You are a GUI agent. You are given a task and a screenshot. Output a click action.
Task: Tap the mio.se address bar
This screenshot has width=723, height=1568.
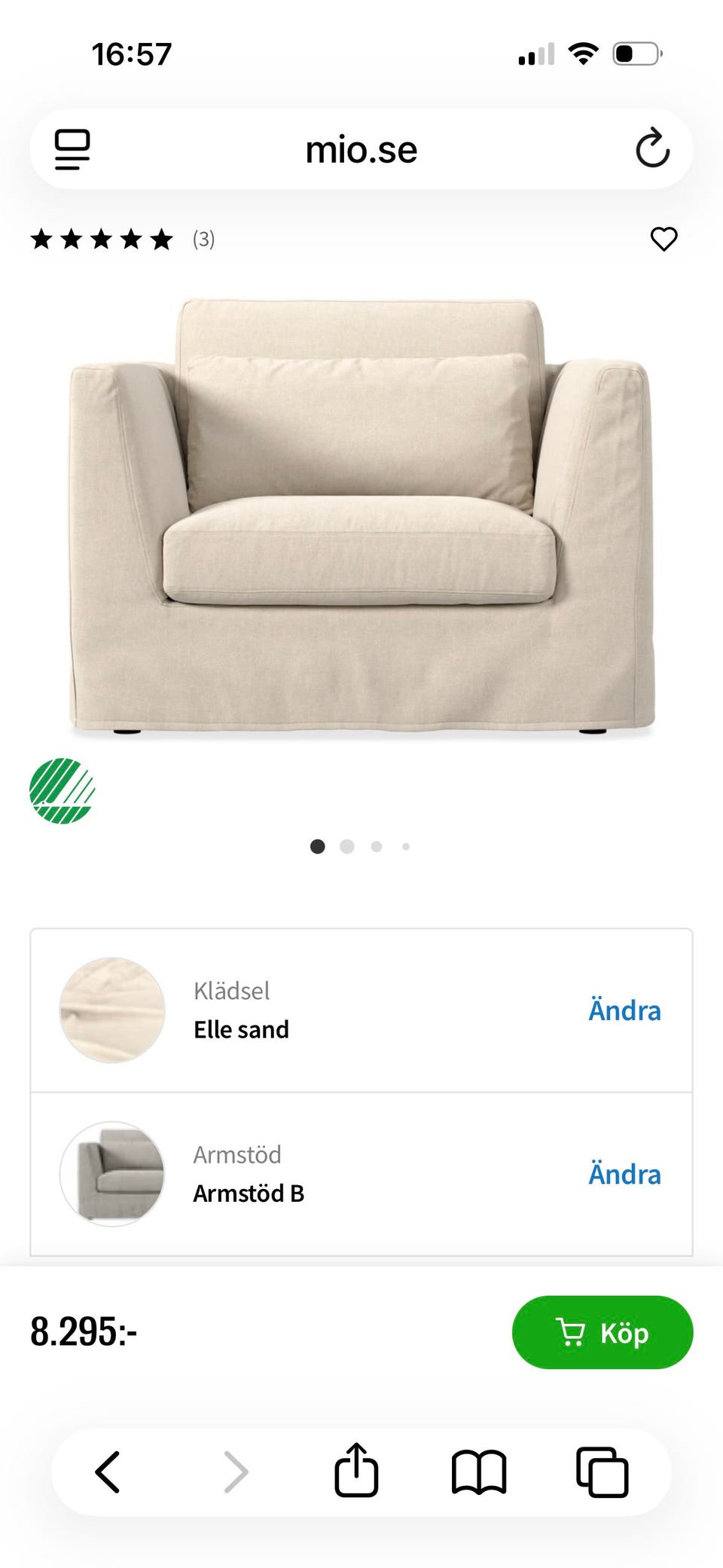pos(360,148)
